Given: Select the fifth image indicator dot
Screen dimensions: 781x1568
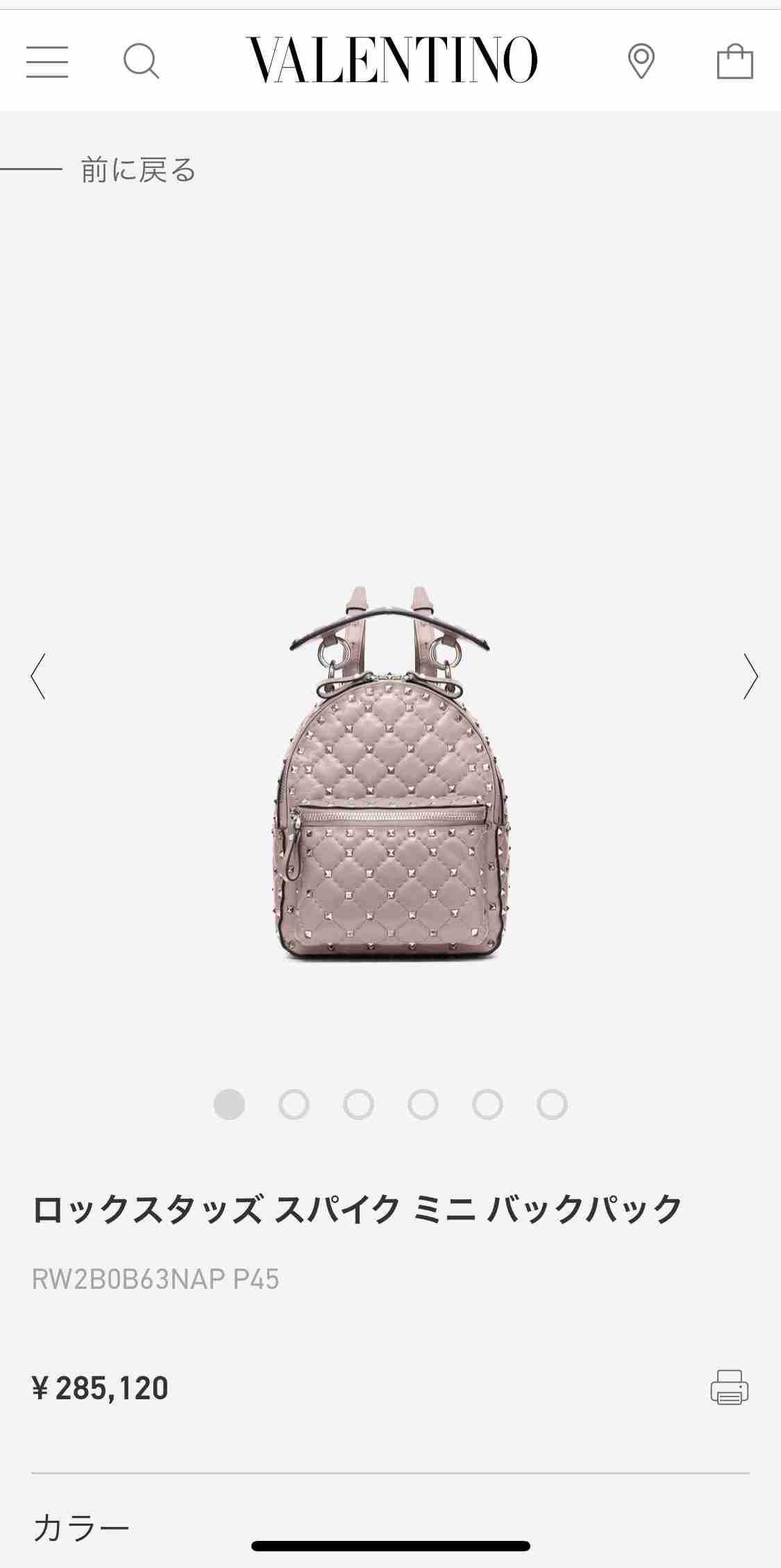Looking at the screenshot, I should coord(487,1104).
